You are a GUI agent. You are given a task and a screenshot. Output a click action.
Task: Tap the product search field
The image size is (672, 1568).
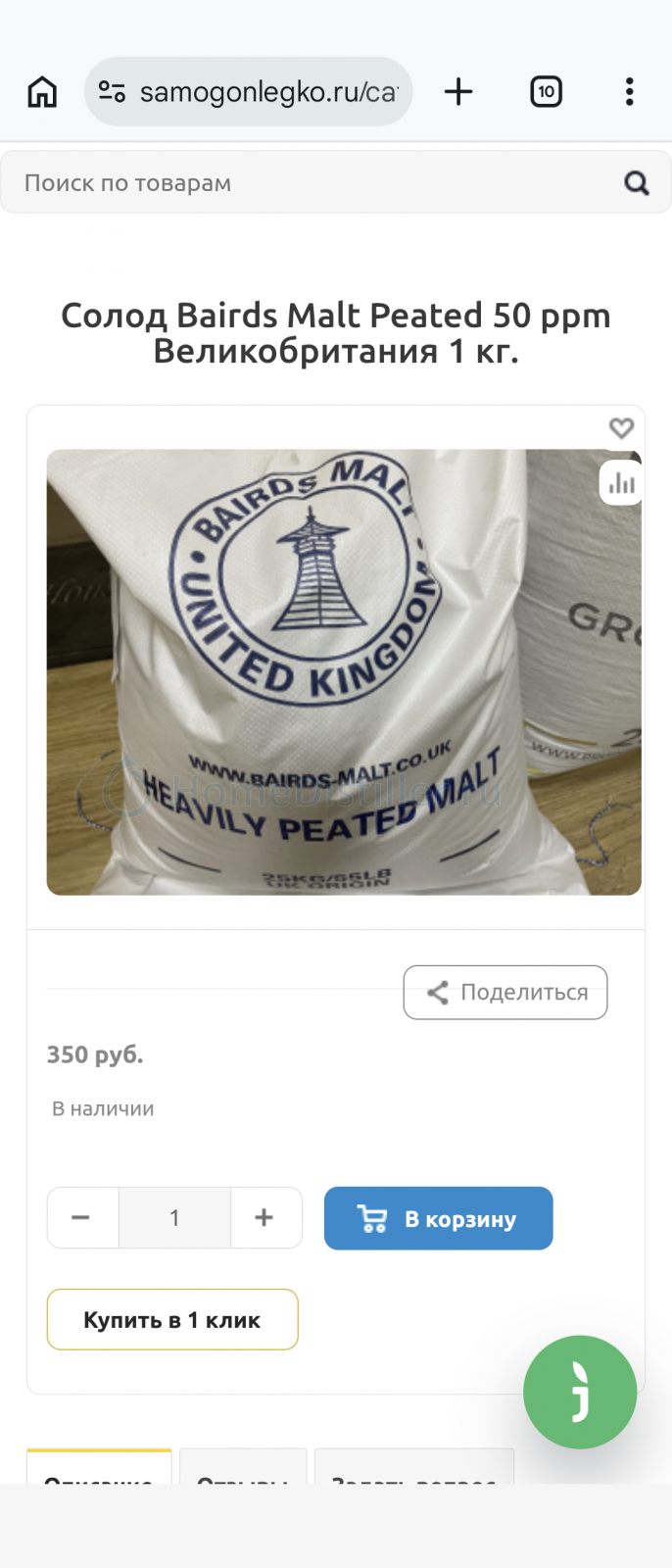point(313,182)
